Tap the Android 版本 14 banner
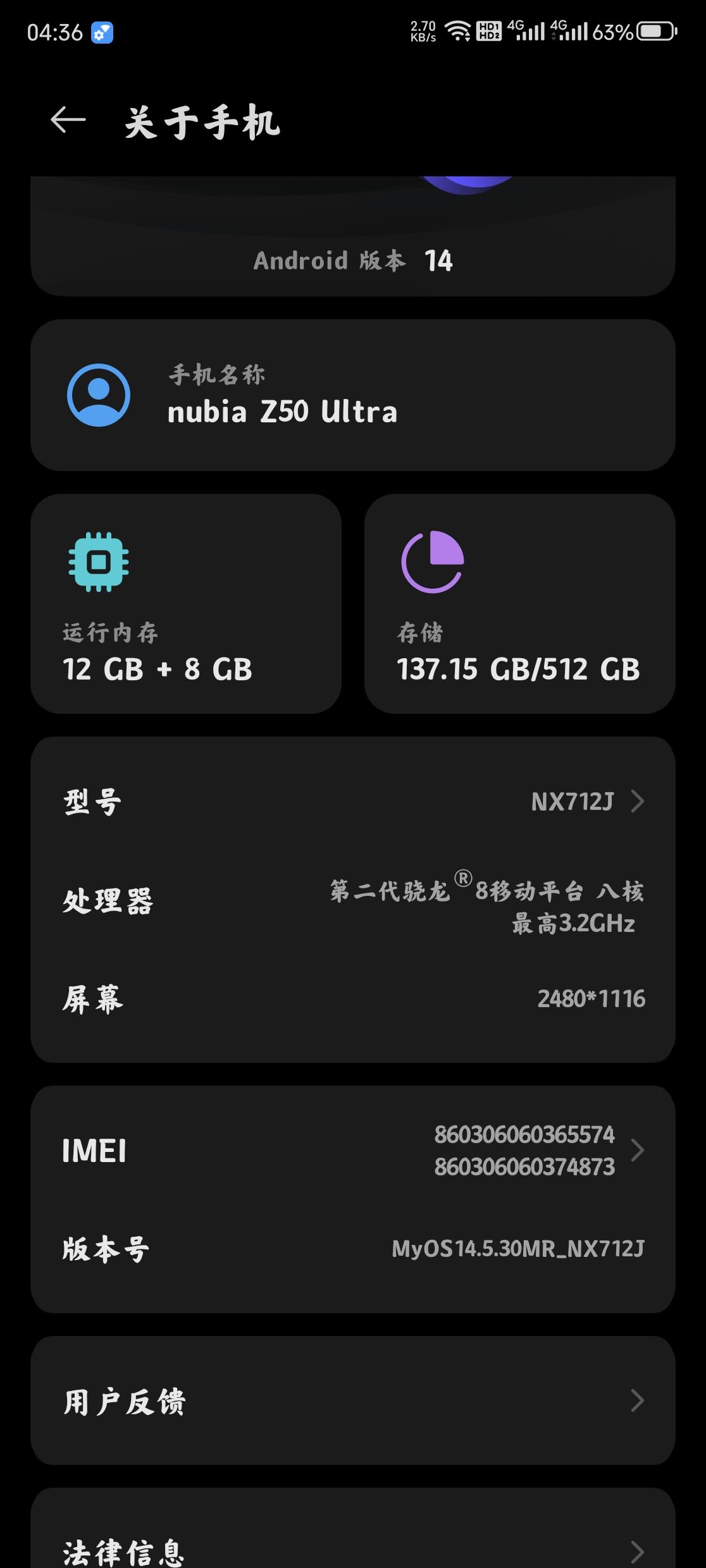 pyautogui.click(x=353, y=260)
